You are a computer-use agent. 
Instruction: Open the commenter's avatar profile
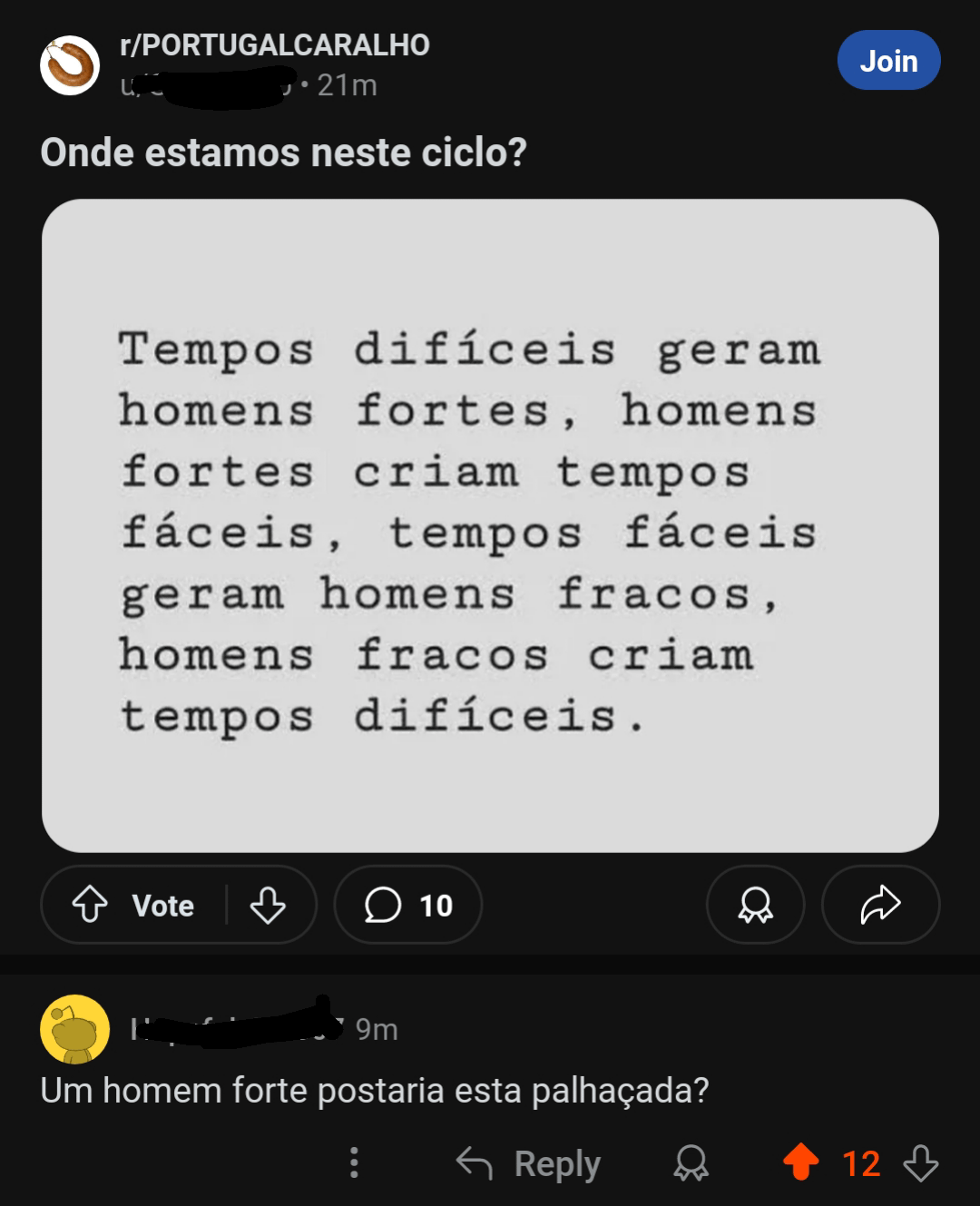pos(74,1029)
